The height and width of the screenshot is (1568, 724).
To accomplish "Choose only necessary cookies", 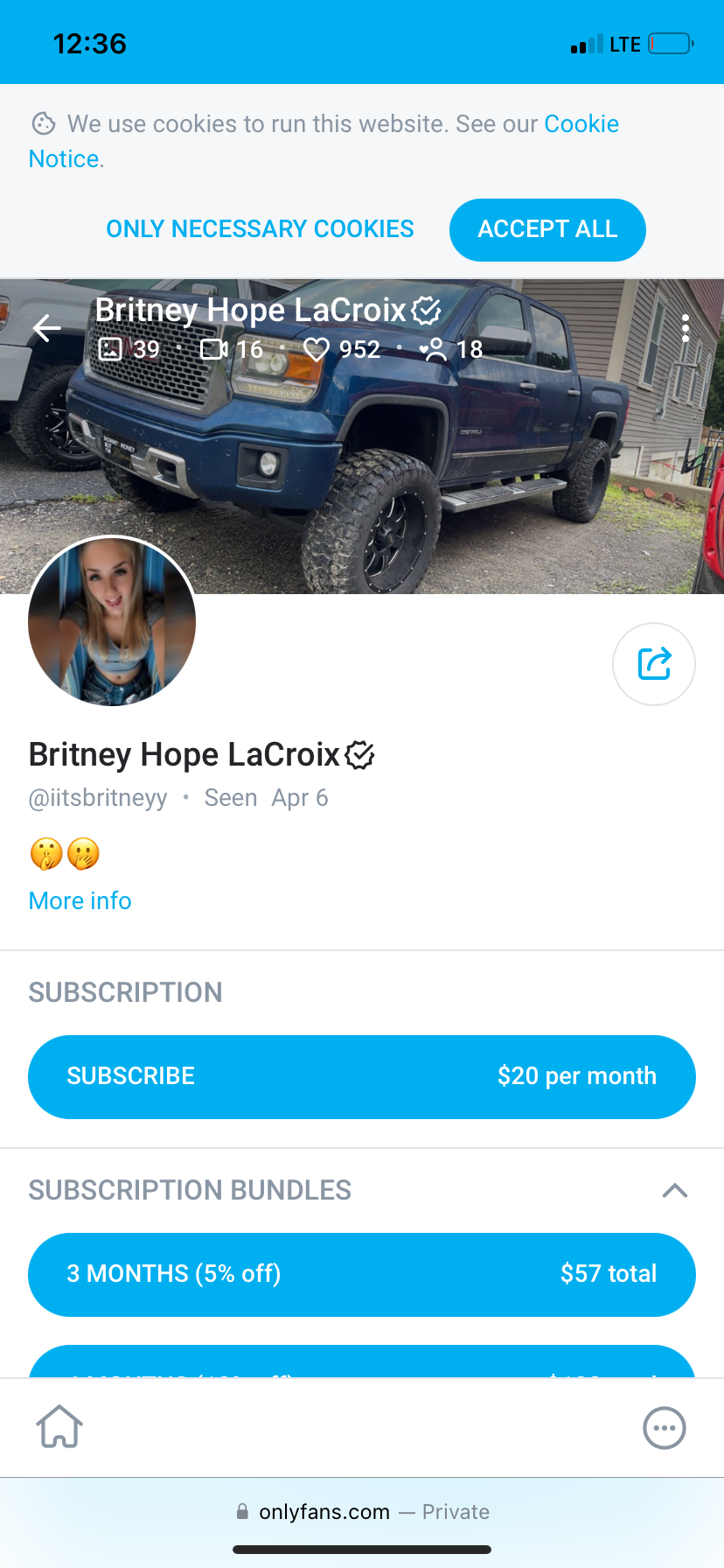I will pos(260,229).
